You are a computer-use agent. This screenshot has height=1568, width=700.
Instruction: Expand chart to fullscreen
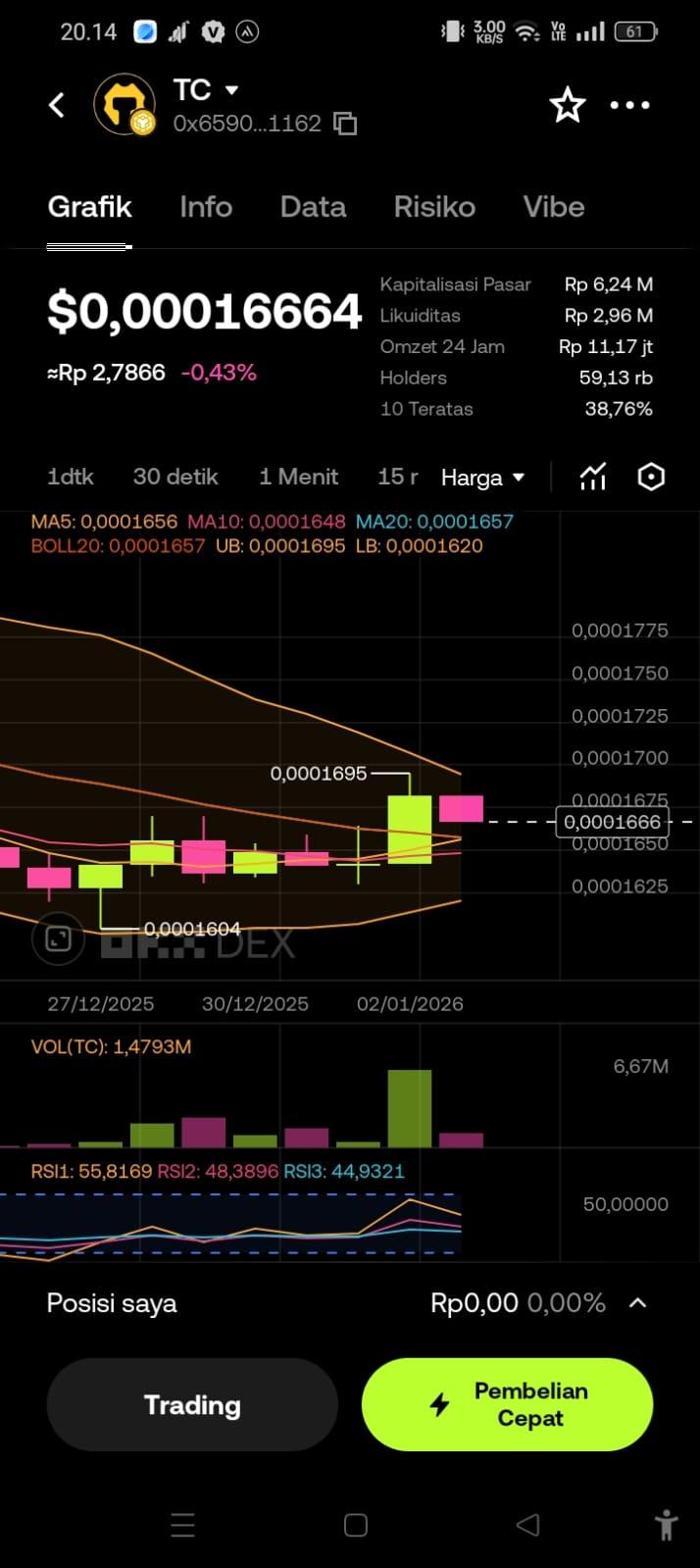coord(58,938)
